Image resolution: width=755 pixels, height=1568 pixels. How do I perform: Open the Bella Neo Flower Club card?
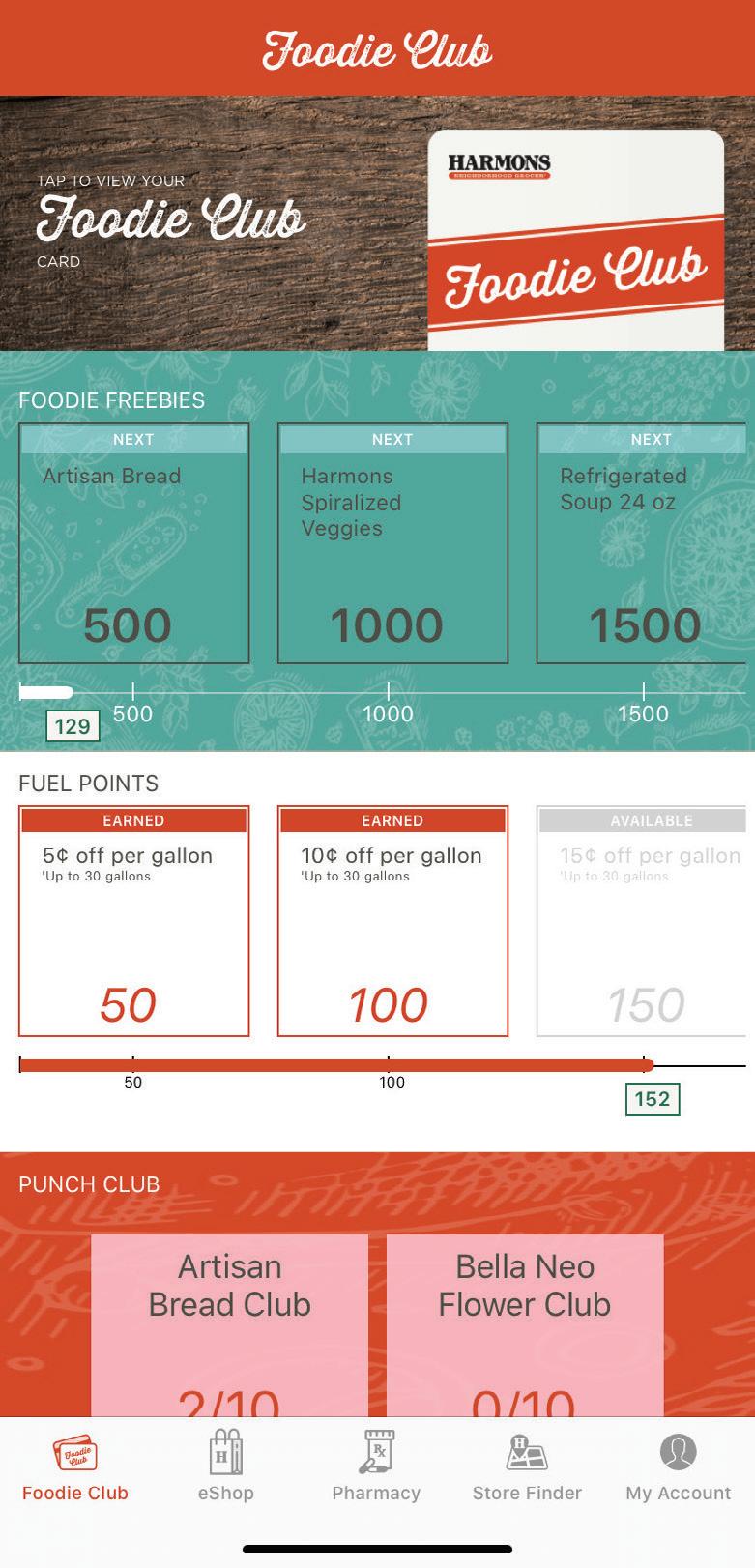point(525,1324)
